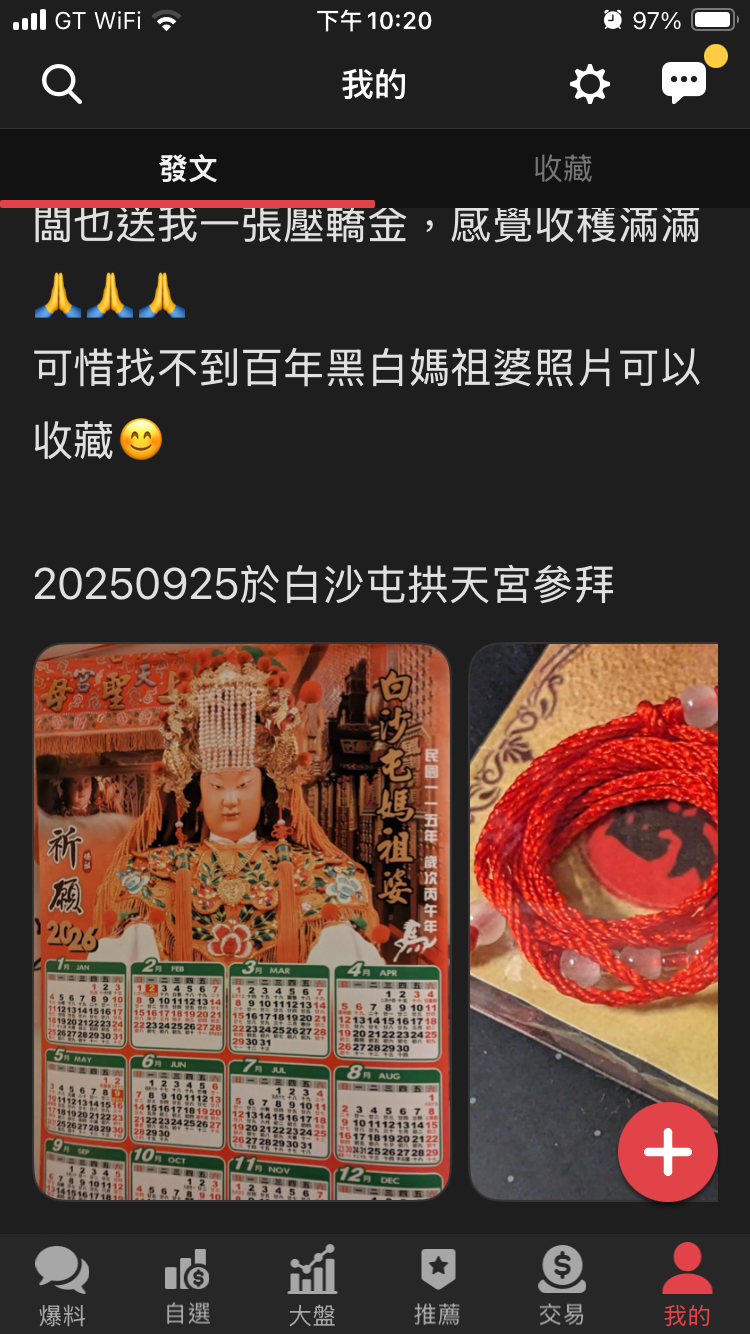Open the 大盤 market tab
Viewport: 750px width, 1334px height.
click(x=312, y=1286)
